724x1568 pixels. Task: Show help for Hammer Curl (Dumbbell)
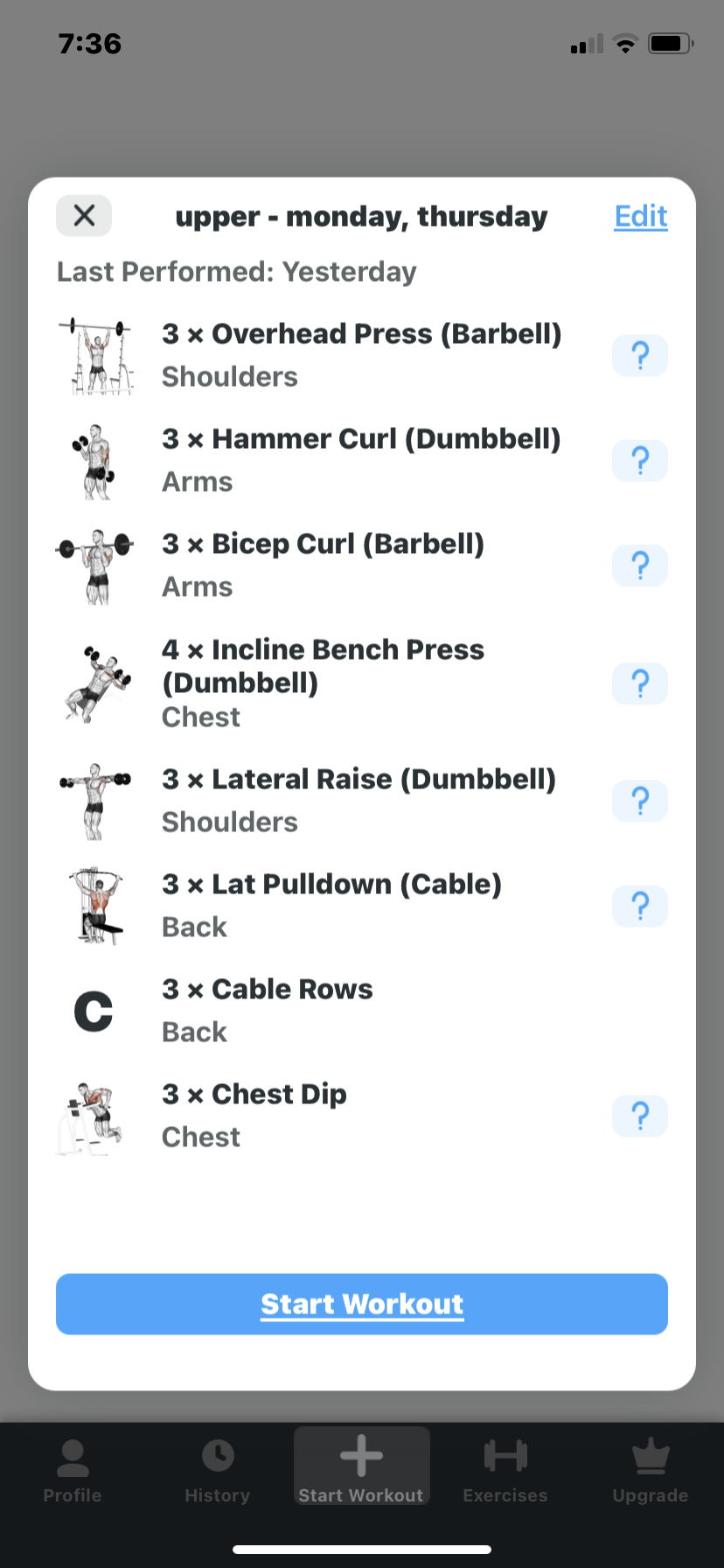[640, 461]
